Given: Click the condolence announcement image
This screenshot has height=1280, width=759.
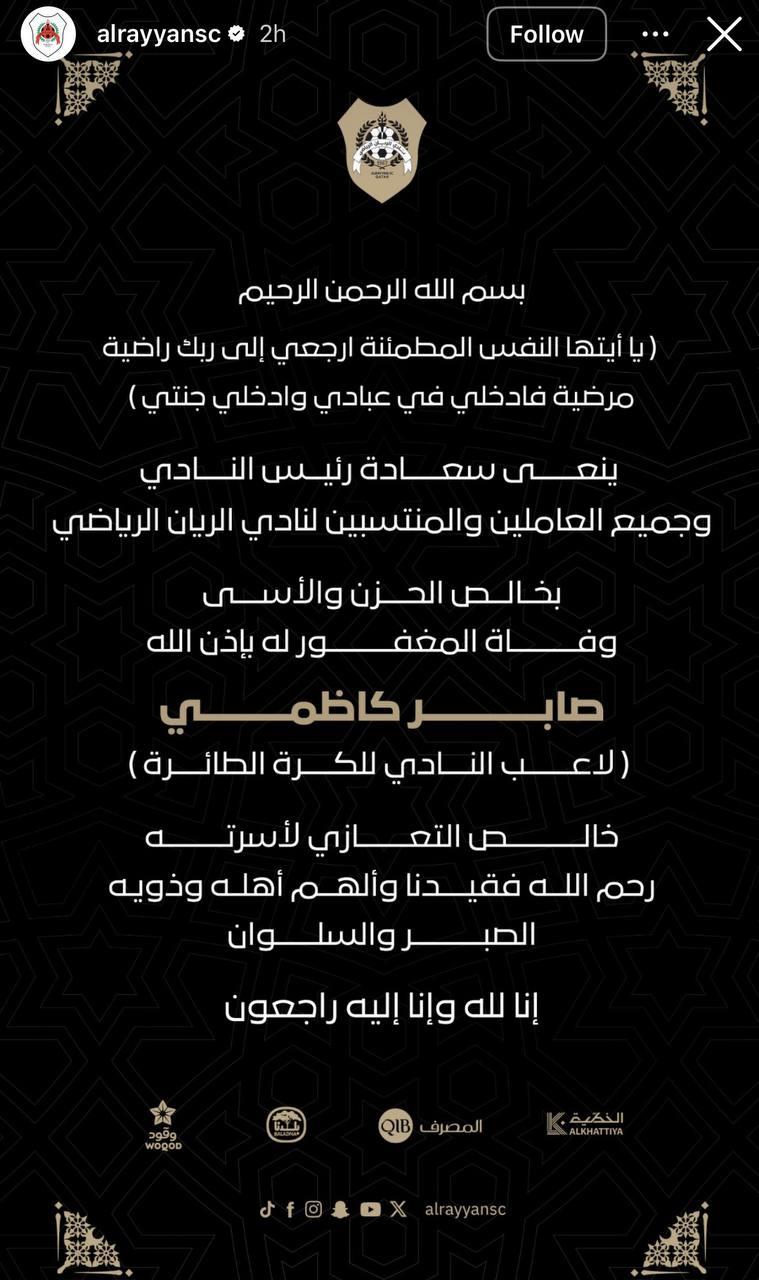Looking at the screenshot, I should [380, 640].
